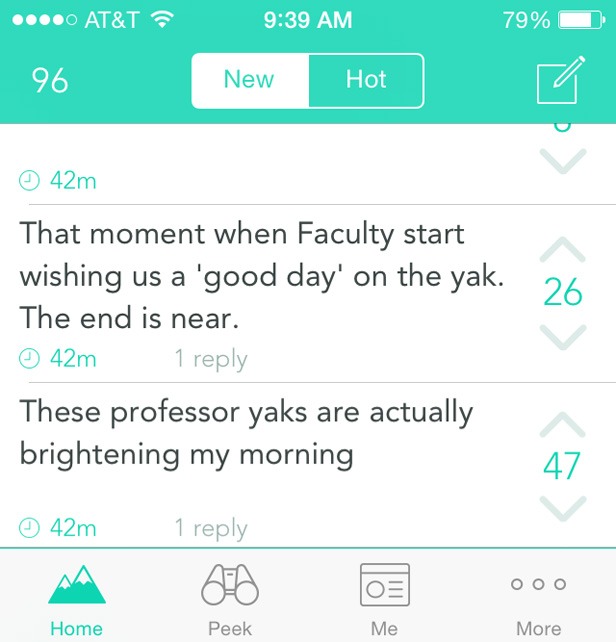Upvote the Faculty 'good day' yak

click(562, 249)
